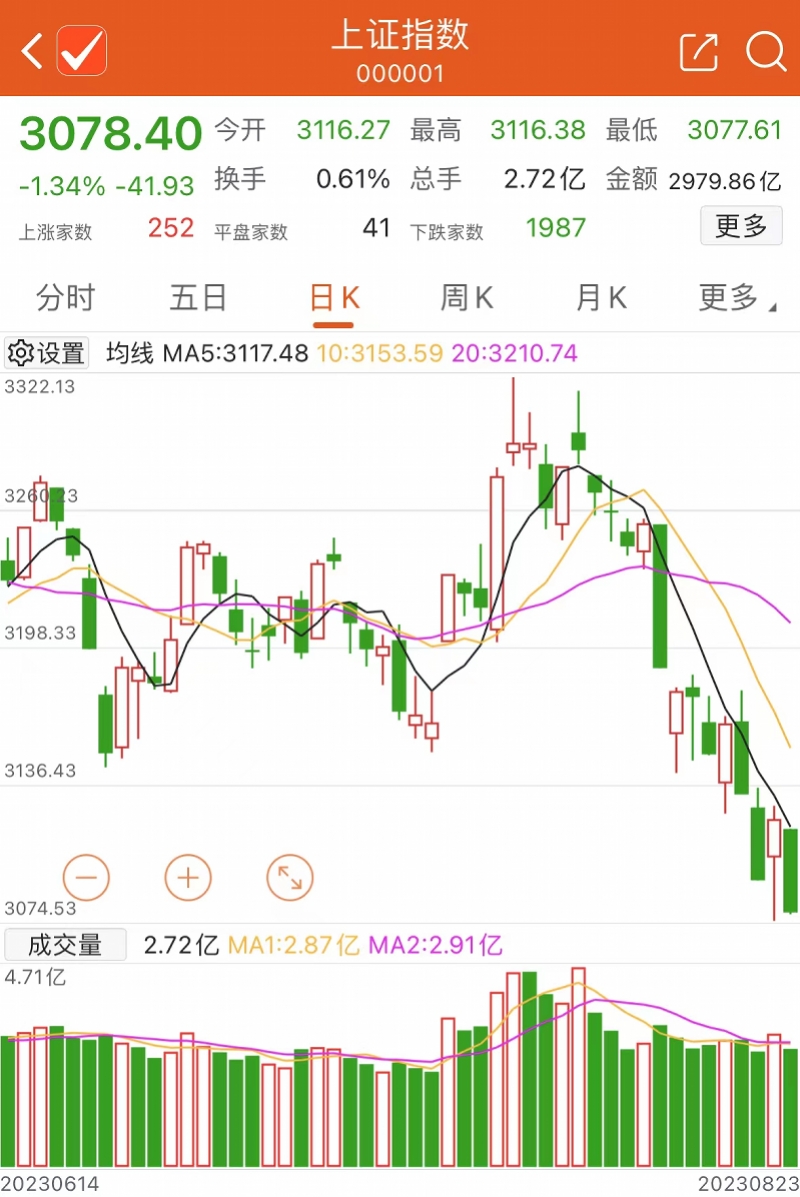Viewport: 800px width, 1197px height.
Task: Switch to the 月K chart tab
Action: coord(600,298)
